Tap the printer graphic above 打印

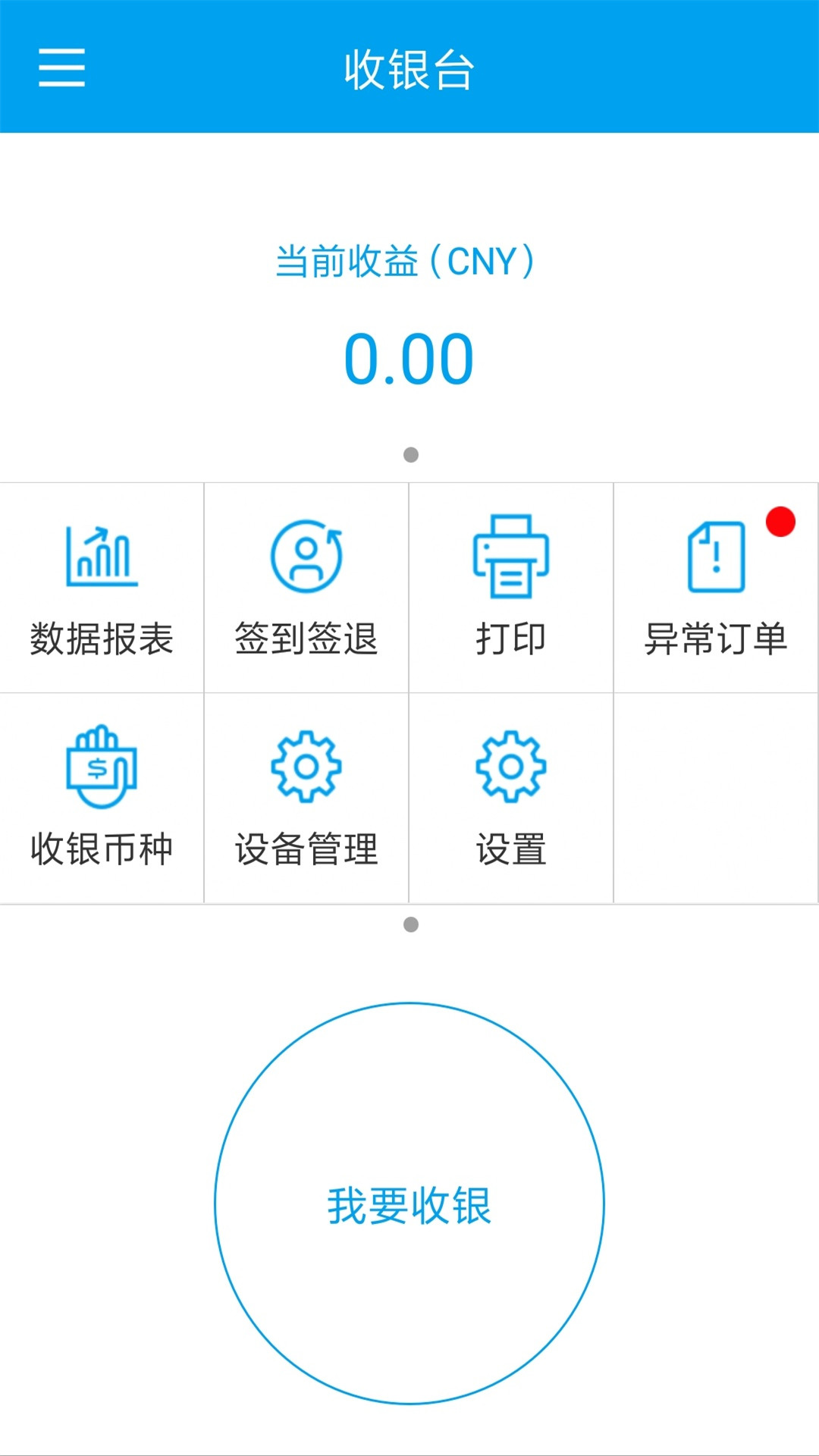[x=511, y=556]
